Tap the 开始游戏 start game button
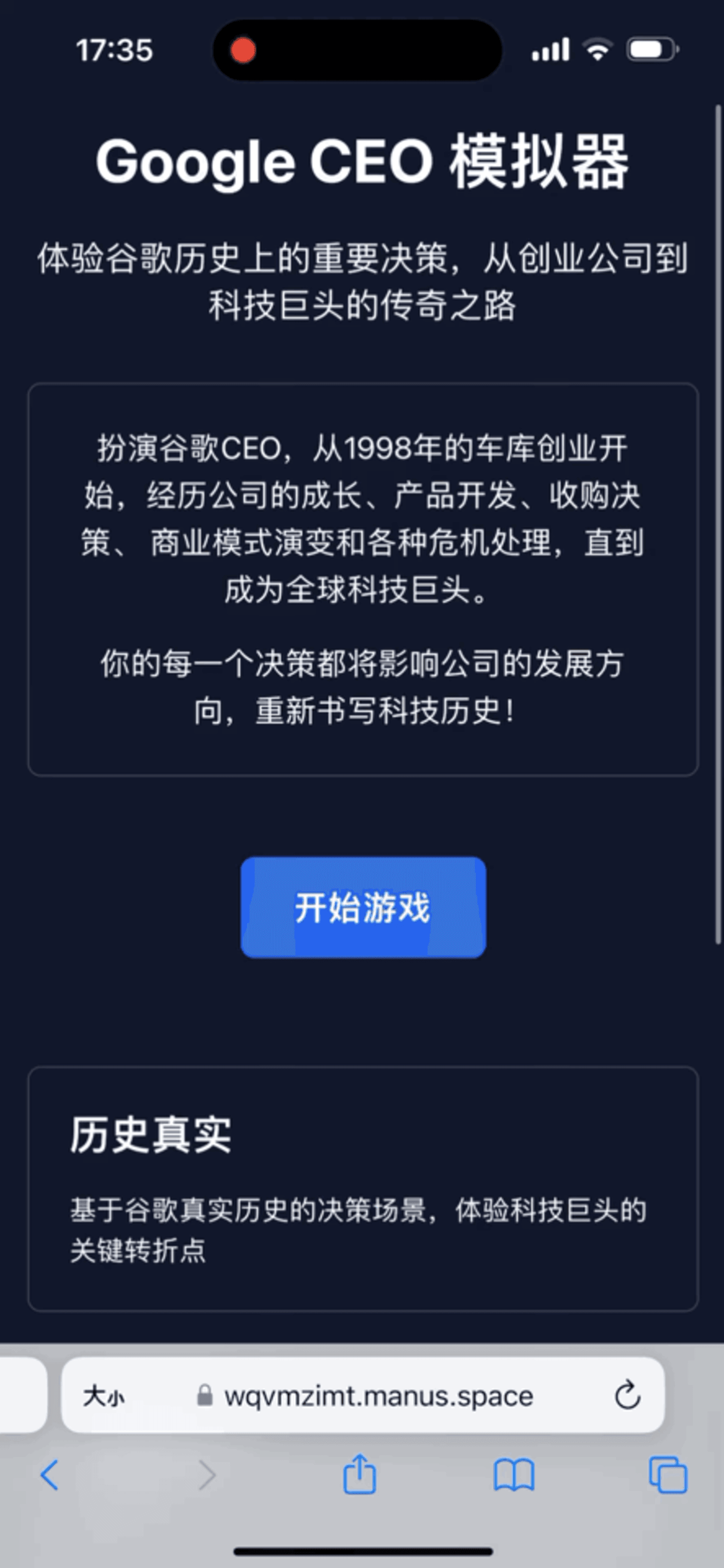Viewport: 724px width, 1568px height. 363,907
